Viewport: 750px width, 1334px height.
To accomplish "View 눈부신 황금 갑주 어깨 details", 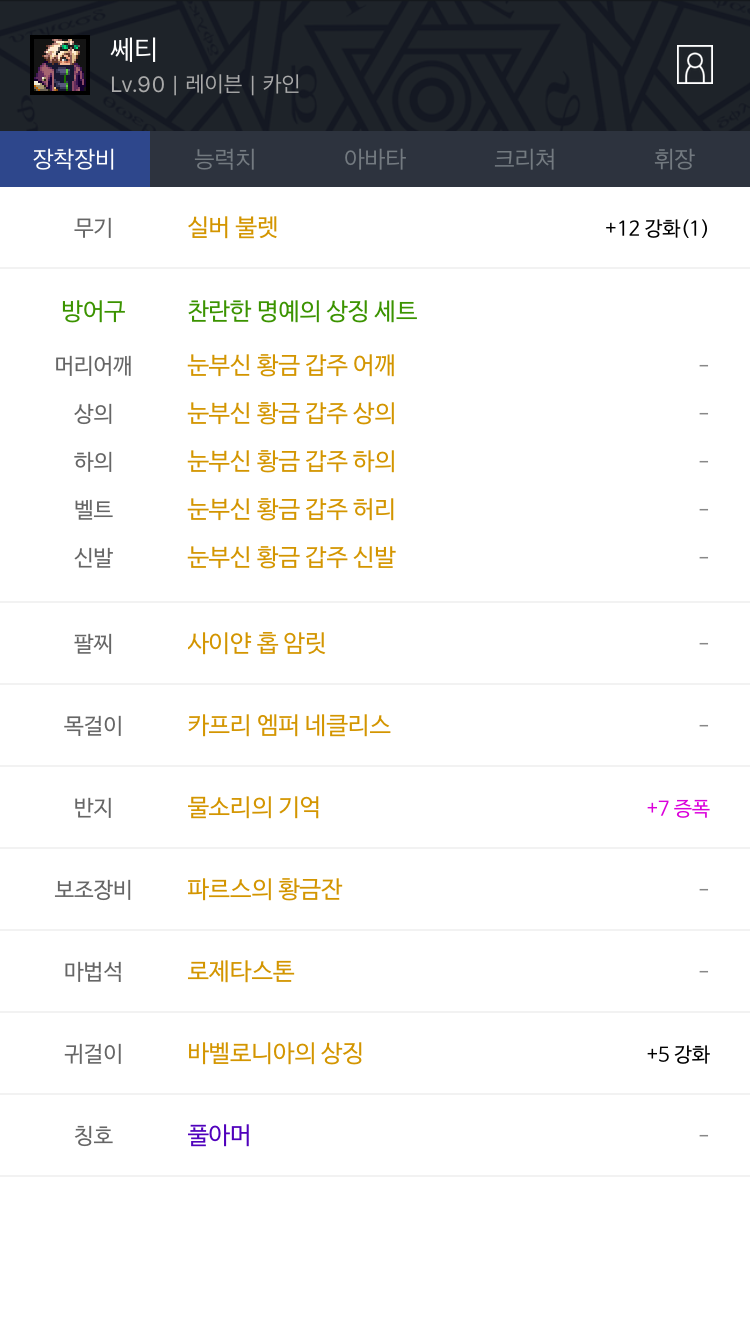I will click(x=291, y=365).
